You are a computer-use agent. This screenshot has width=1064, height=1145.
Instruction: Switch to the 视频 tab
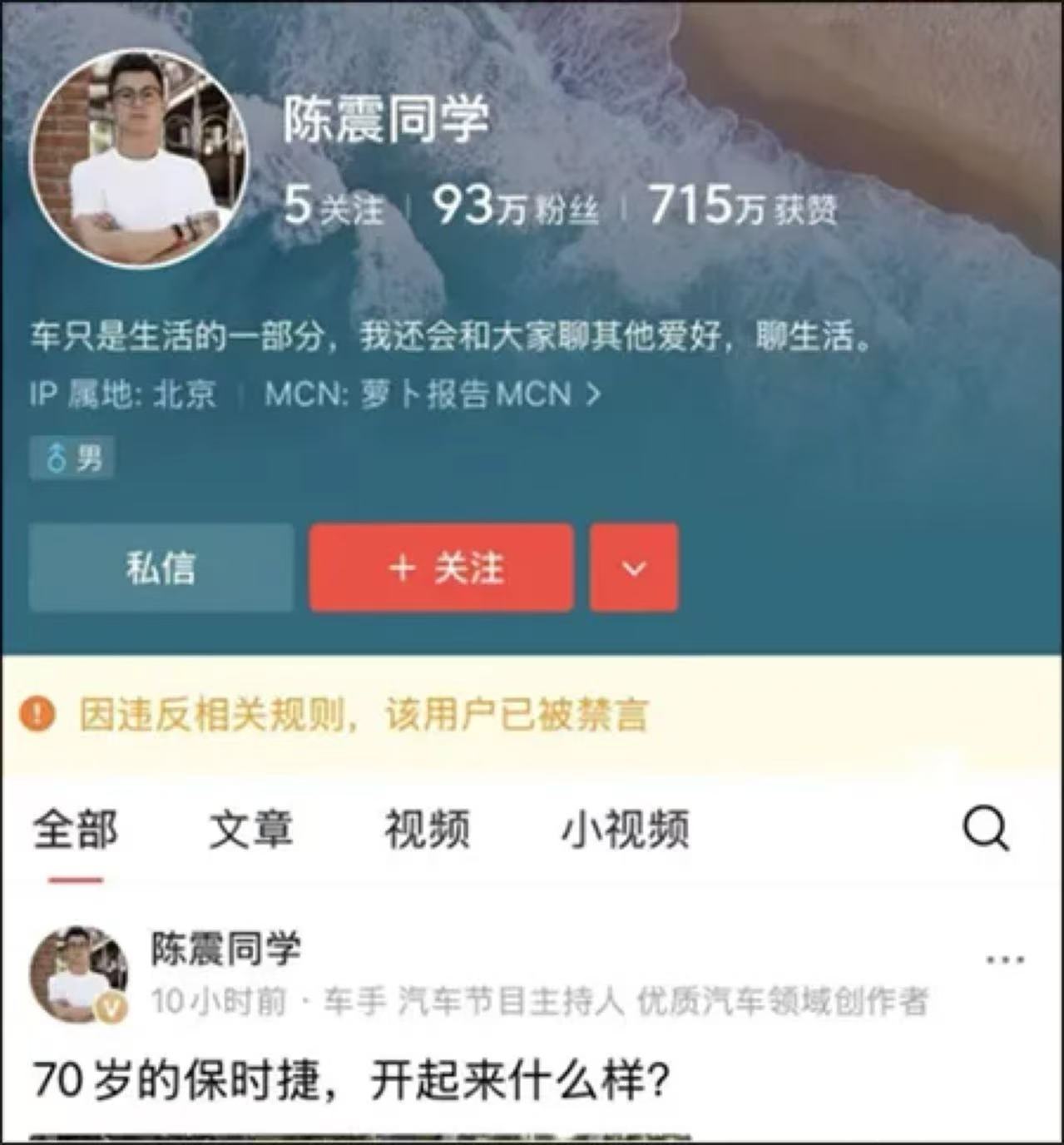(427, 829)
